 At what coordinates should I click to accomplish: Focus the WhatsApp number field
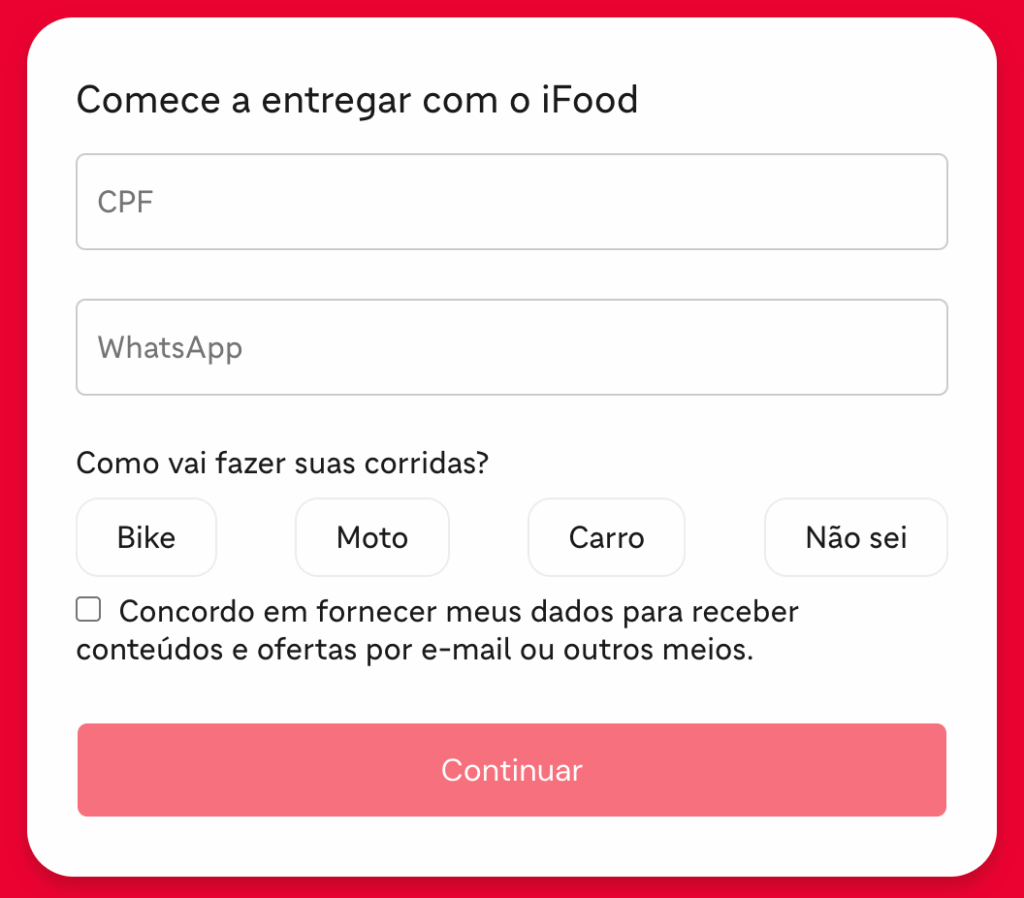(511, 347)
